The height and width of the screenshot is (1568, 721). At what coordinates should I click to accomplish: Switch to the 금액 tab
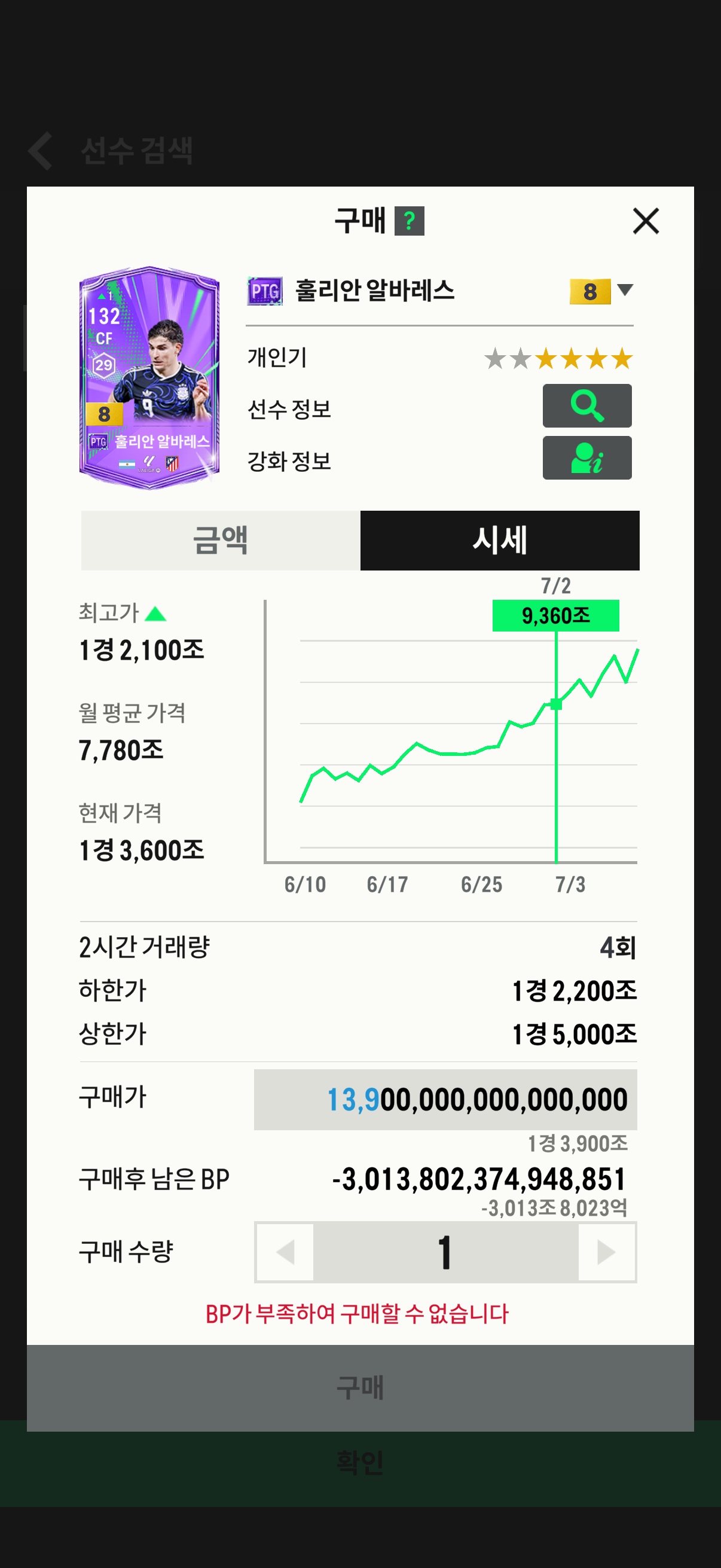click(x=221, y=541)
